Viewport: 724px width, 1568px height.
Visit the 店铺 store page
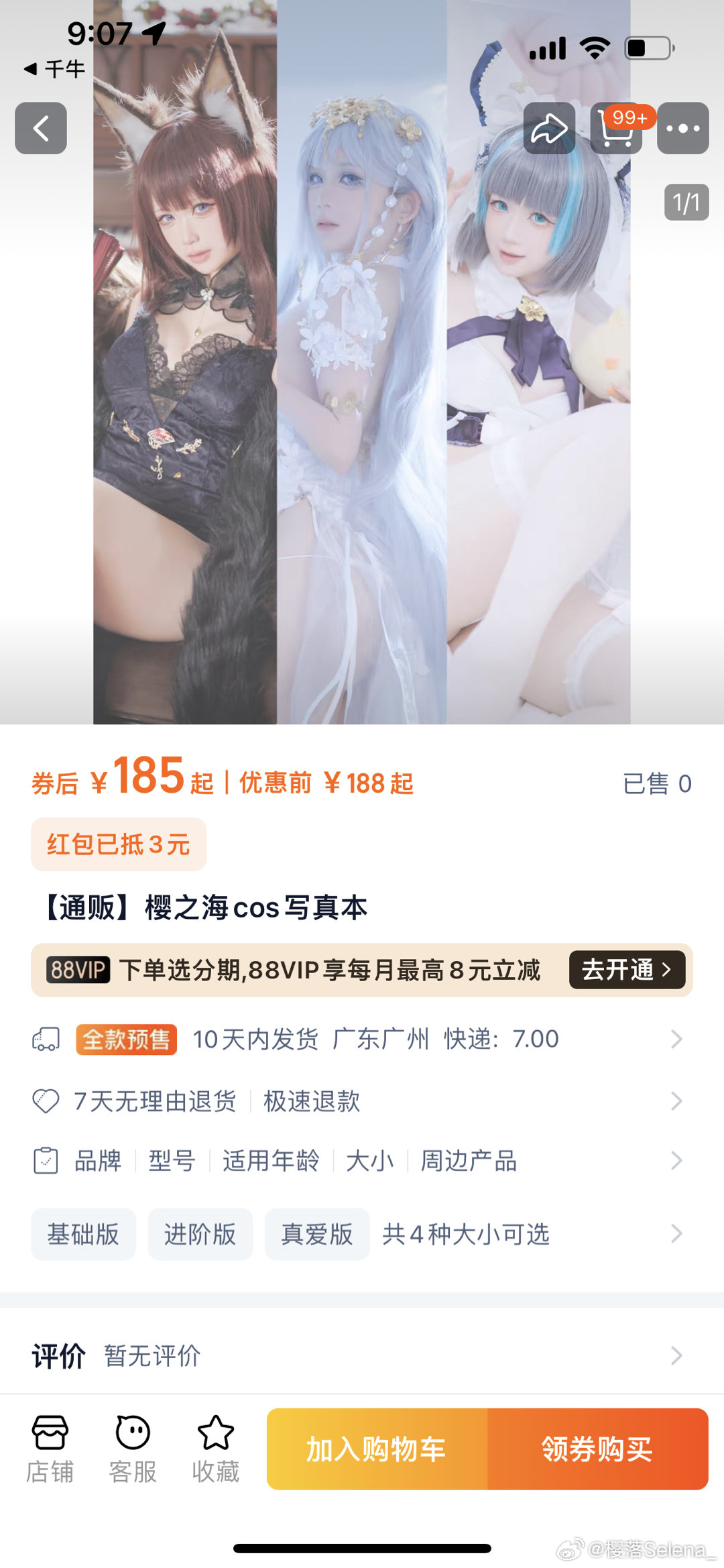(50, 1449)
